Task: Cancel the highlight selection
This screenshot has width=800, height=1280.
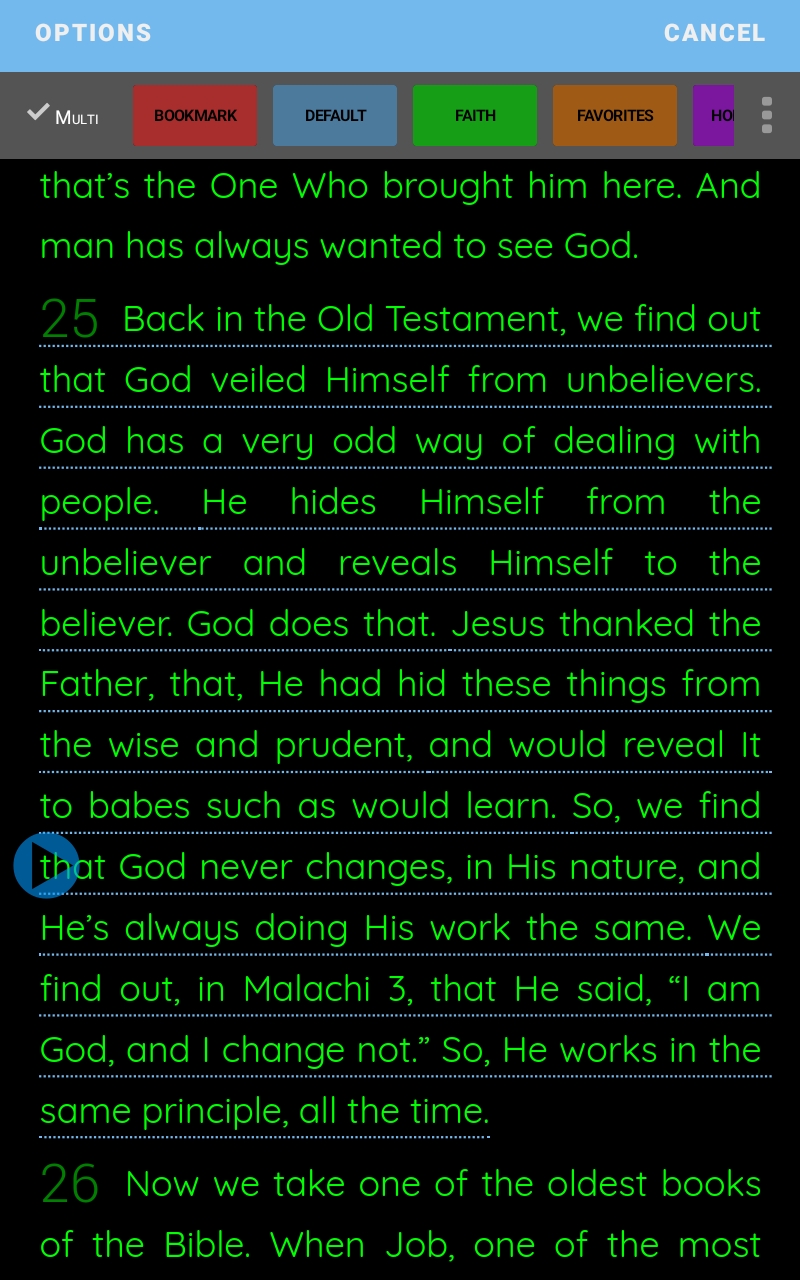Action: click(x=714, y=33)
